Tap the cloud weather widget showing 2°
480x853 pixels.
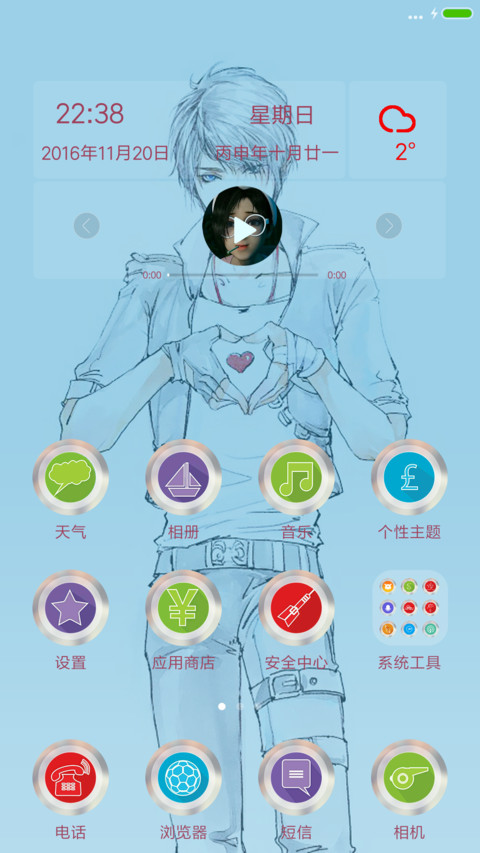pos(398,130)
